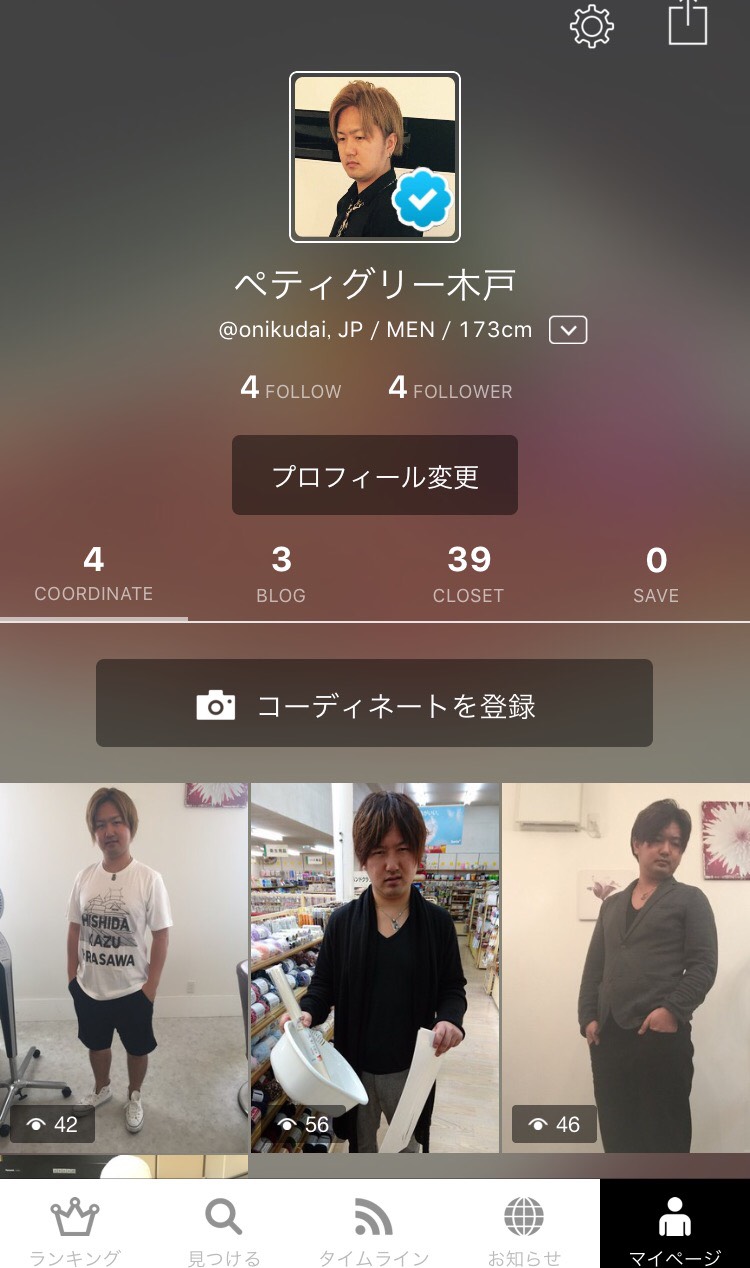Switch to the COORDINATE tab
The width and height of the screenshot is (750, 1268).
tap(93, 574)
